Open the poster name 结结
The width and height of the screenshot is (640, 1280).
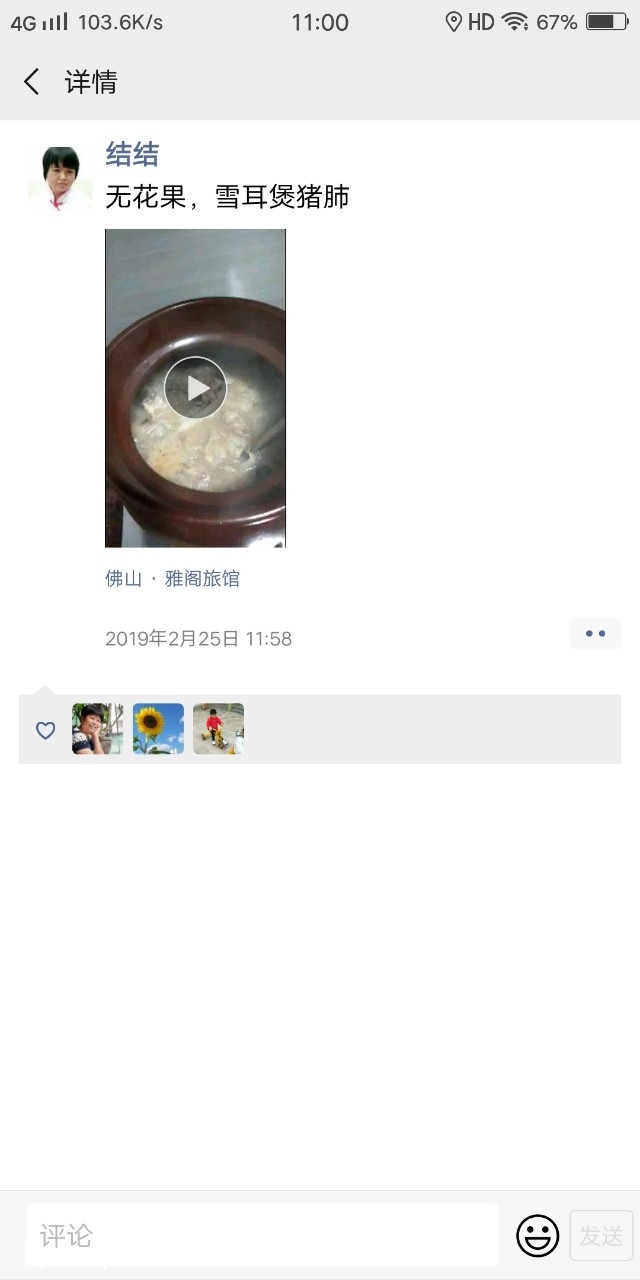click(x=132, y=154)
